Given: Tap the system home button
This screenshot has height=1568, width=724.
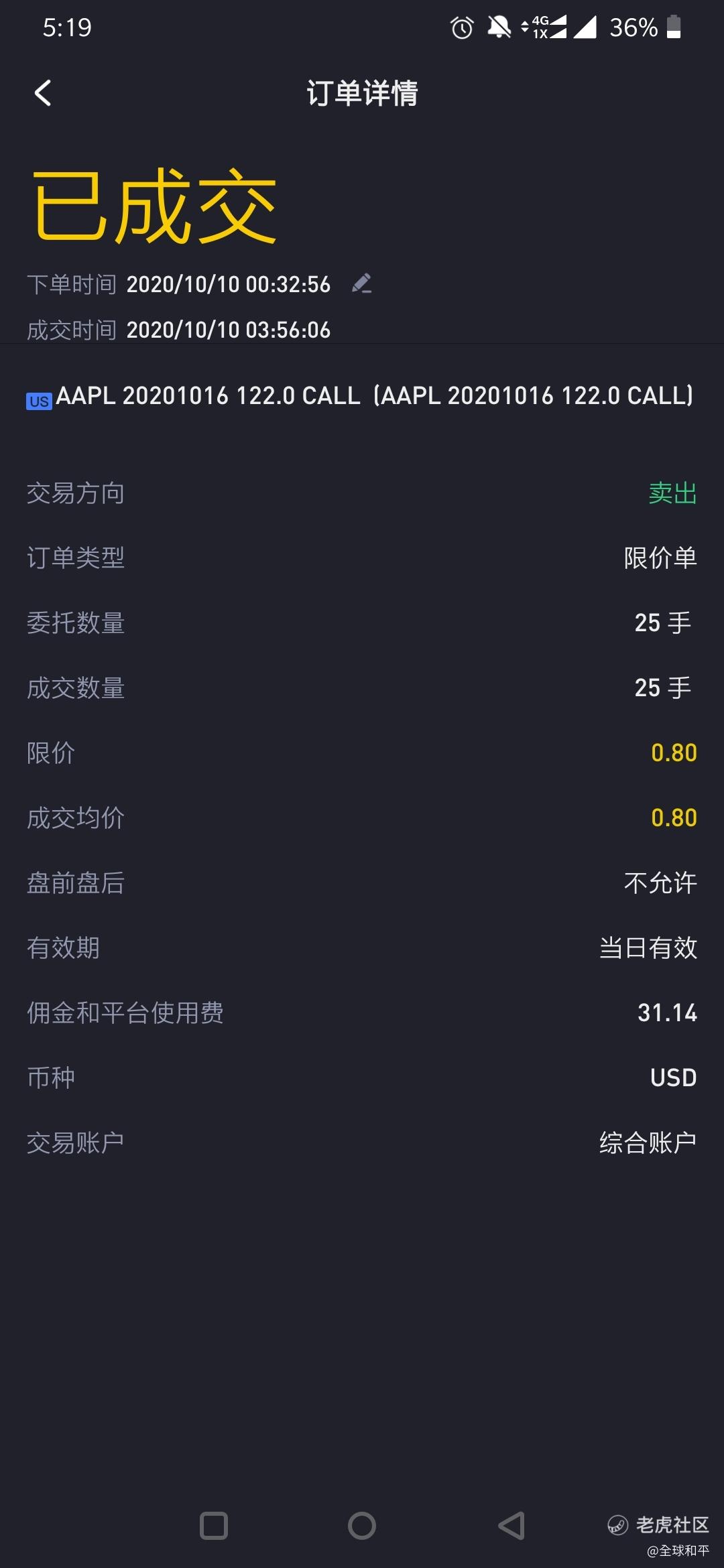Looking at the screenshot, I should [x=362, y=1526].
